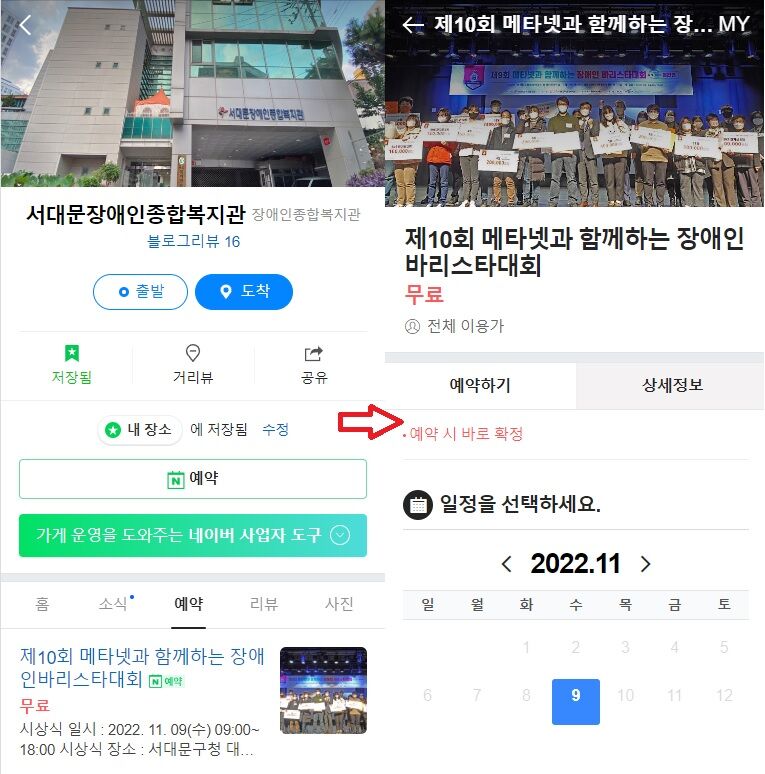Open the green-outlined 예약 booking button
Screen dimensions: 765x774
click(x=193, y=479)
